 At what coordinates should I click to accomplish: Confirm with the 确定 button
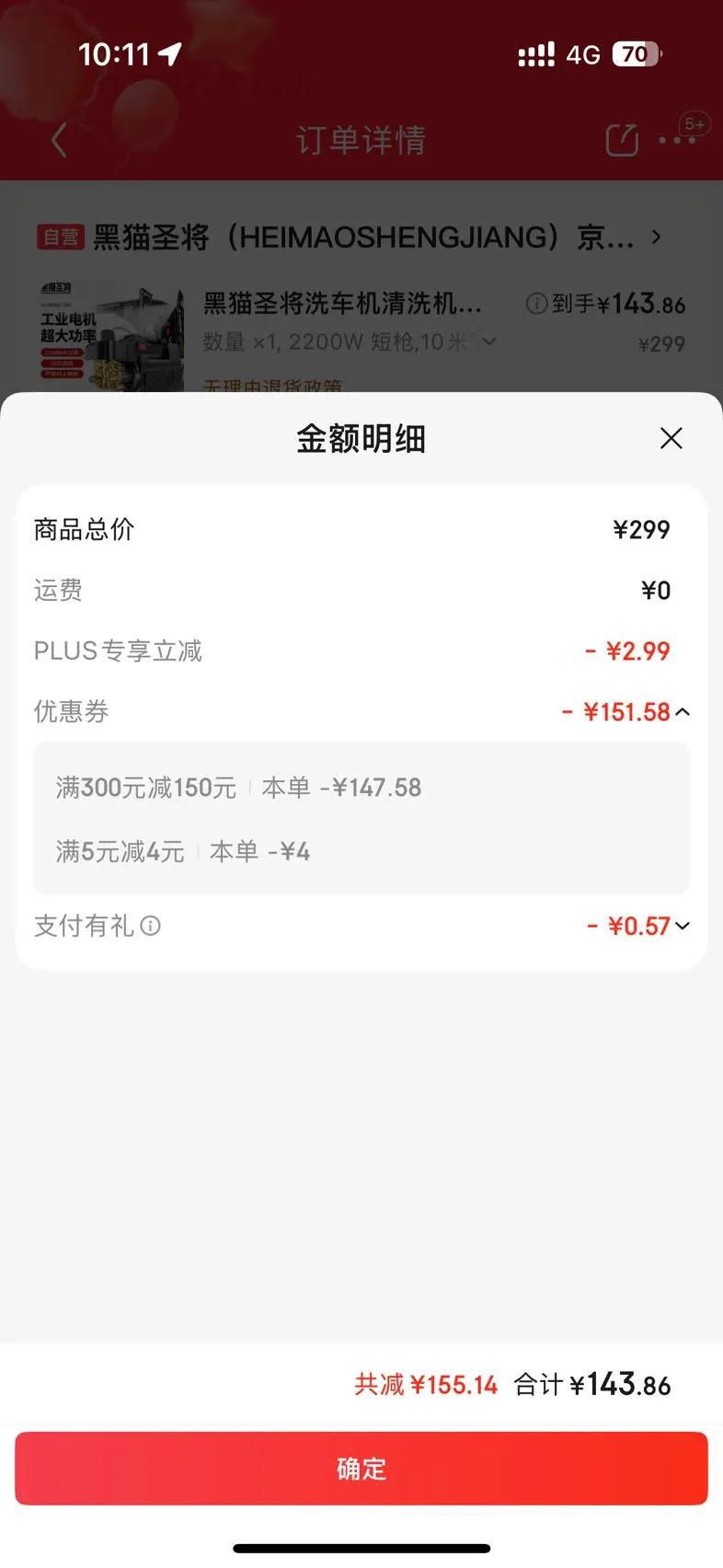point(361,1469)
